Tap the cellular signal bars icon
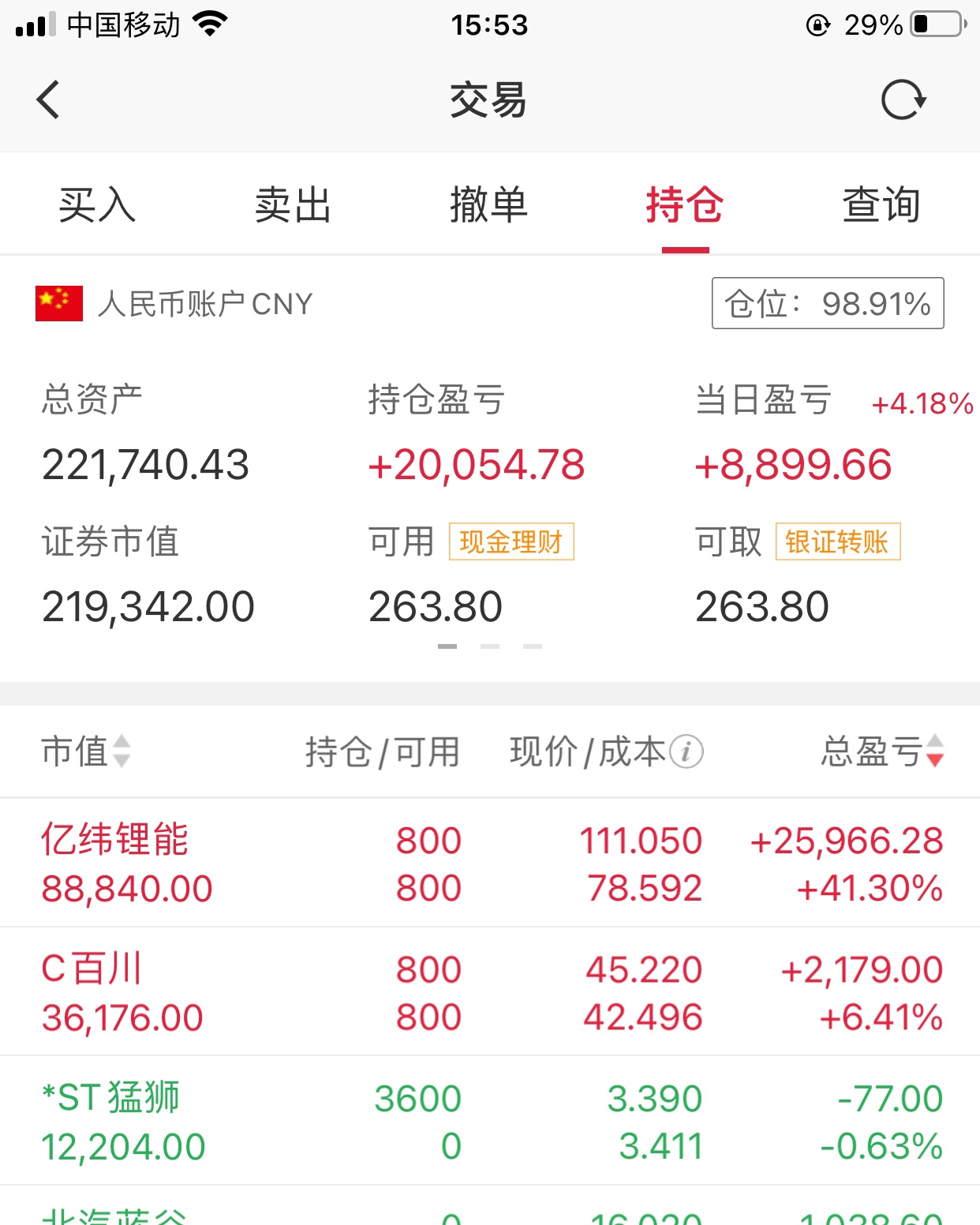The image size is (980, 1225). 35,24
